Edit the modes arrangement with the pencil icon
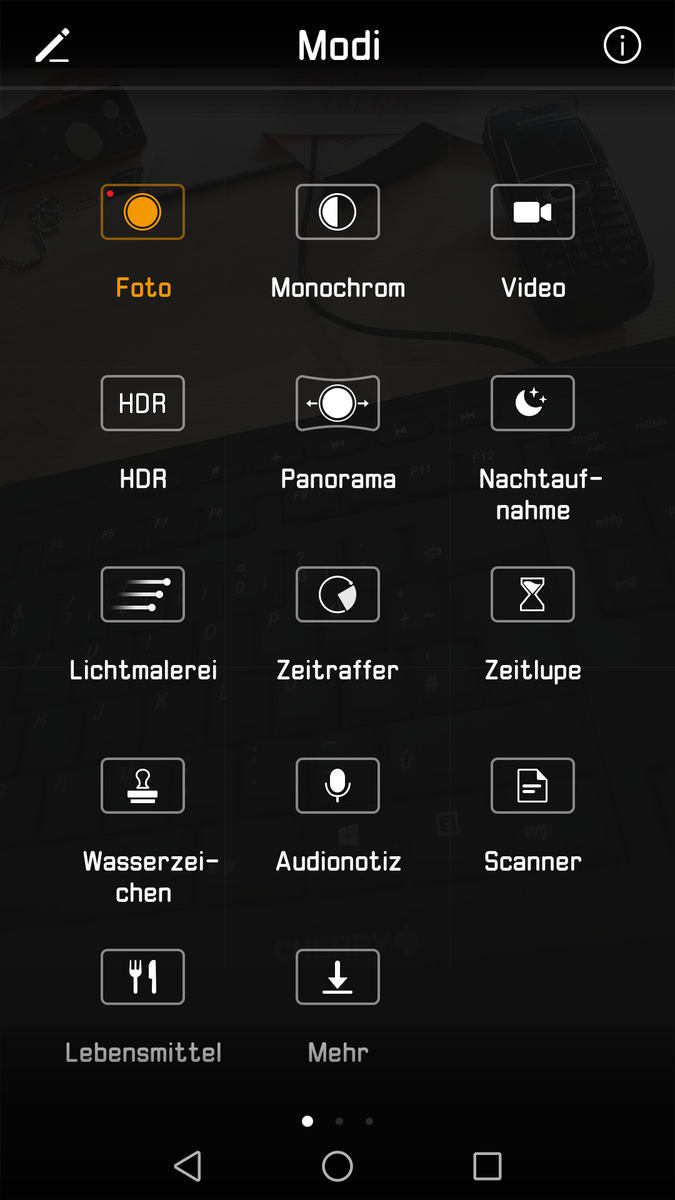 coord(52,46)
